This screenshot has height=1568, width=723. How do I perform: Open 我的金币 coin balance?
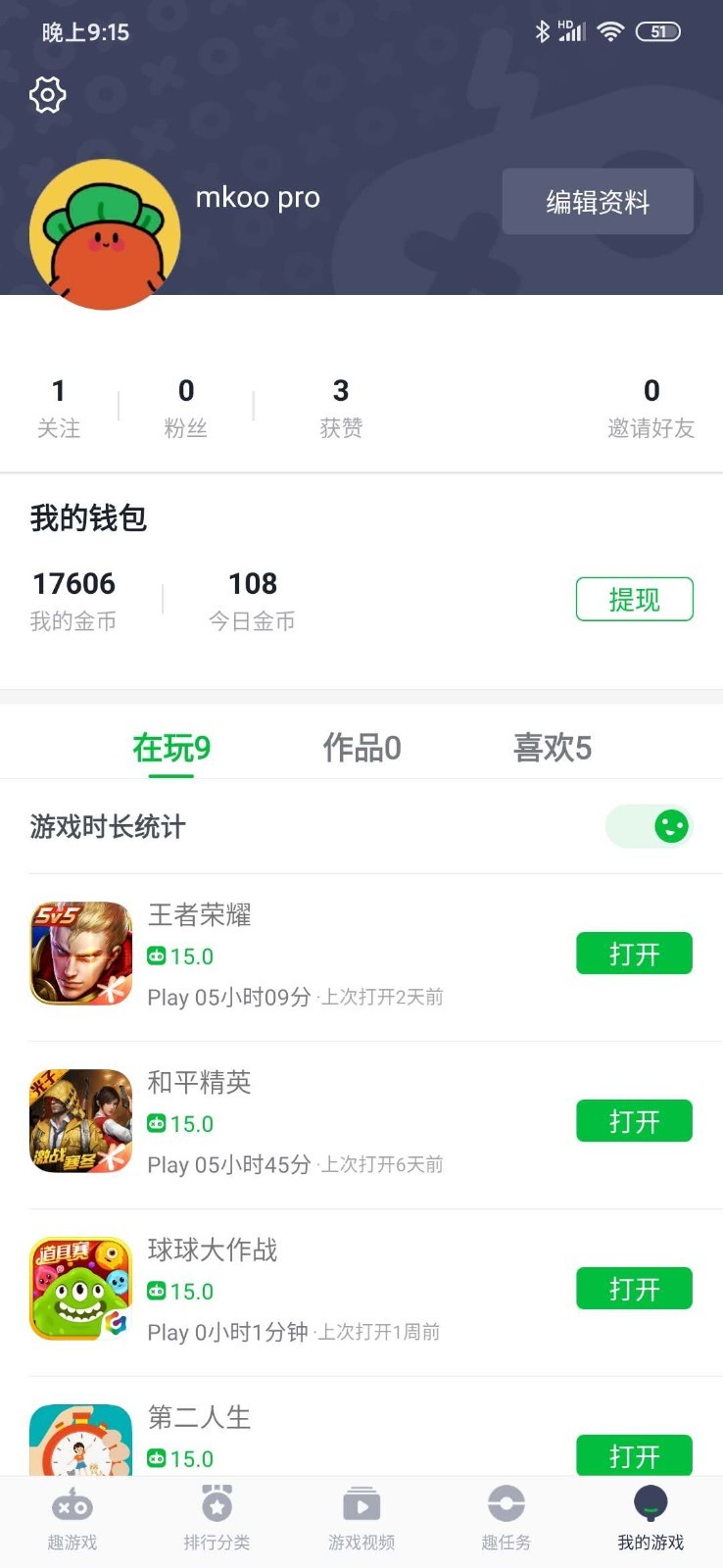pos(73,600)
